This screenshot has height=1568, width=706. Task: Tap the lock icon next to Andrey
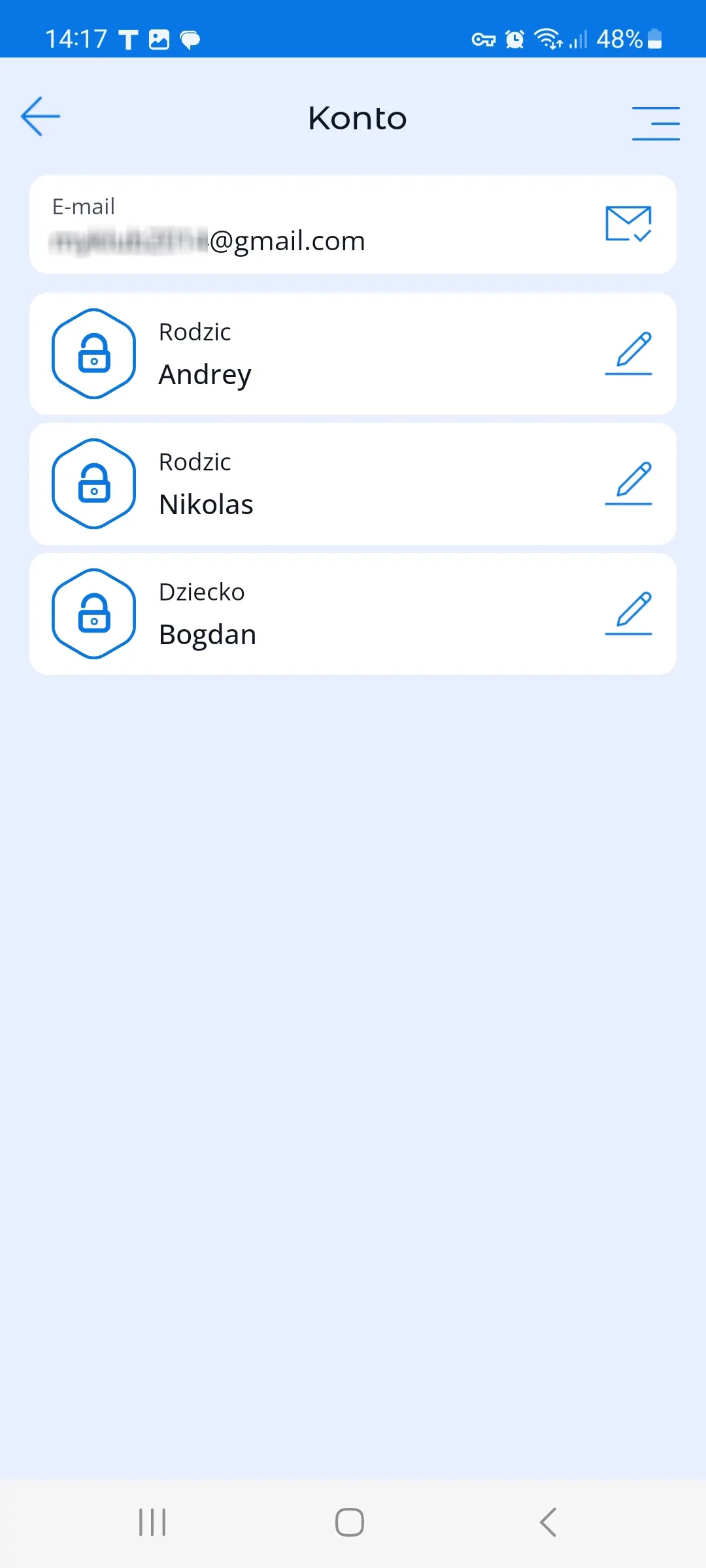(94, 353)
